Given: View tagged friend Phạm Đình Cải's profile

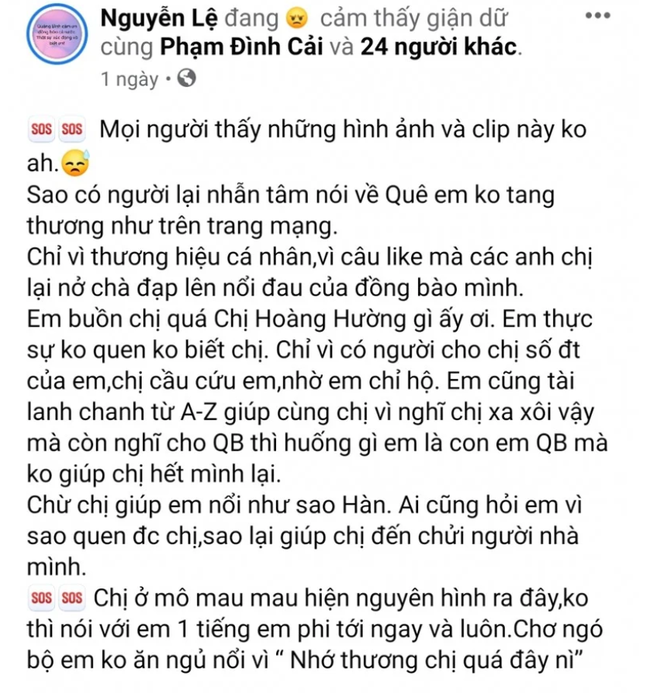Looking at the screenshot, I should pyautogui.click(x=226, y=47).
